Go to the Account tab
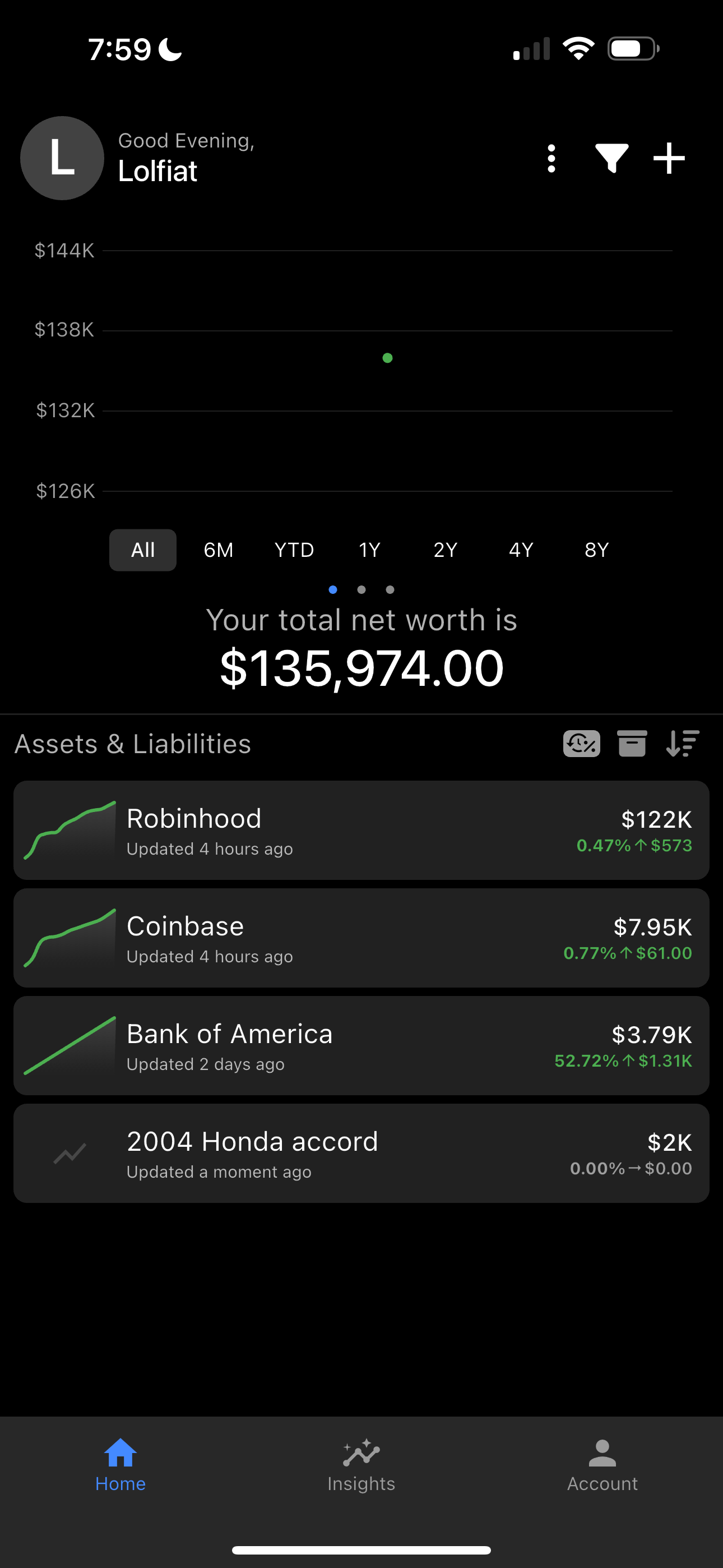 pyautogui.click(x=602, y=1466)
